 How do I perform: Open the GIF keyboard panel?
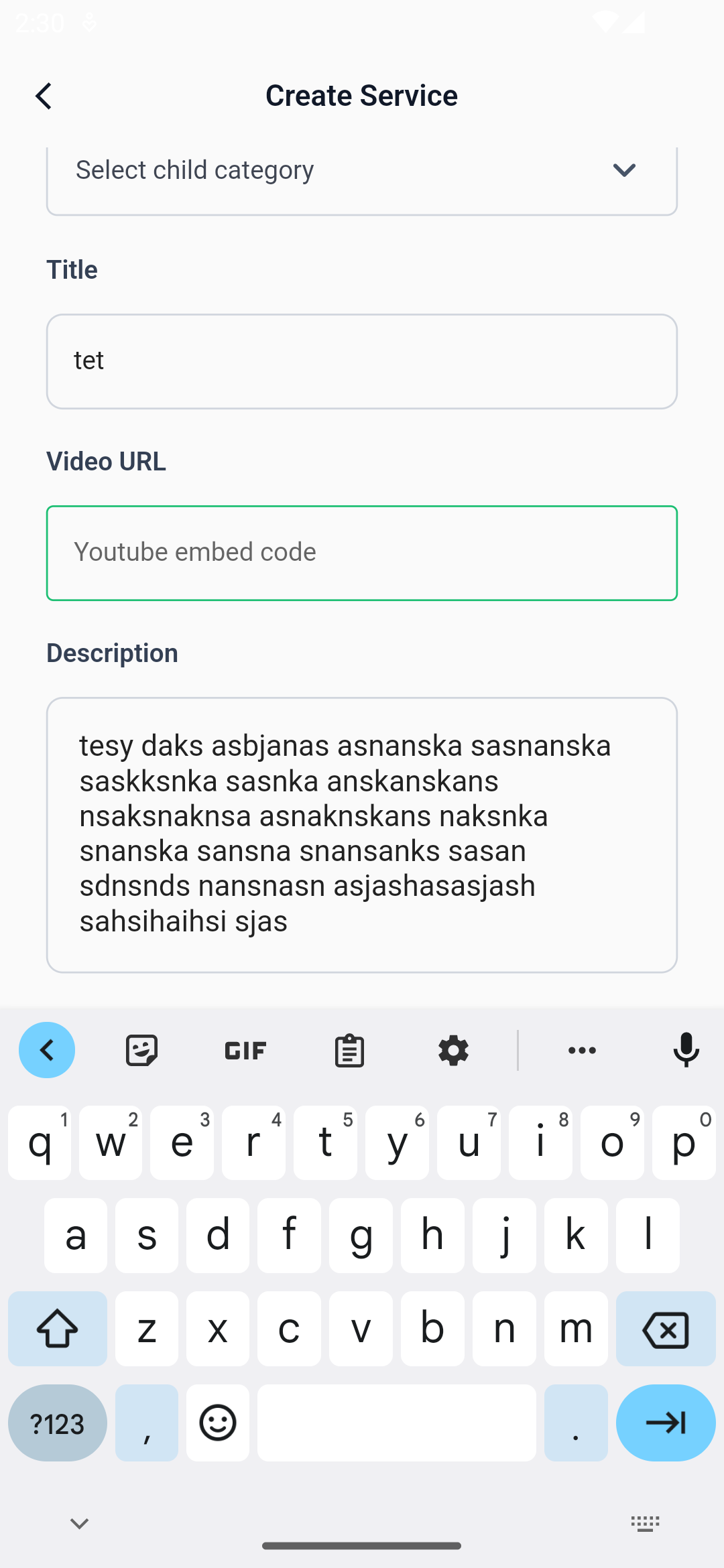[x=245, y=1050]
